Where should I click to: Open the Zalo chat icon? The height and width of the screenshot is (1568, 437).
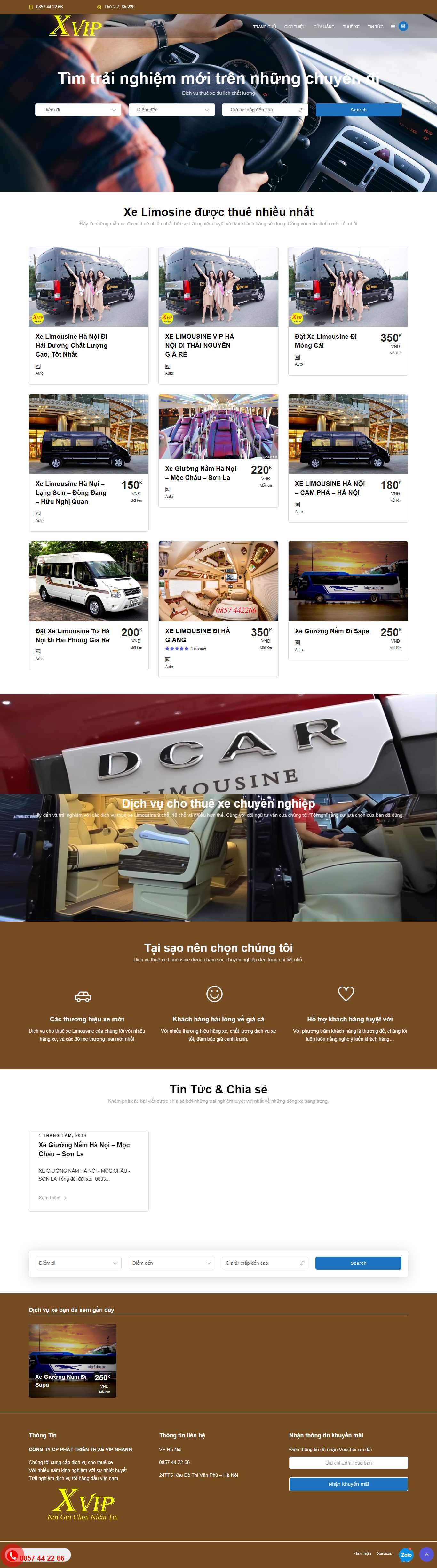click(x=406, y=1554)
